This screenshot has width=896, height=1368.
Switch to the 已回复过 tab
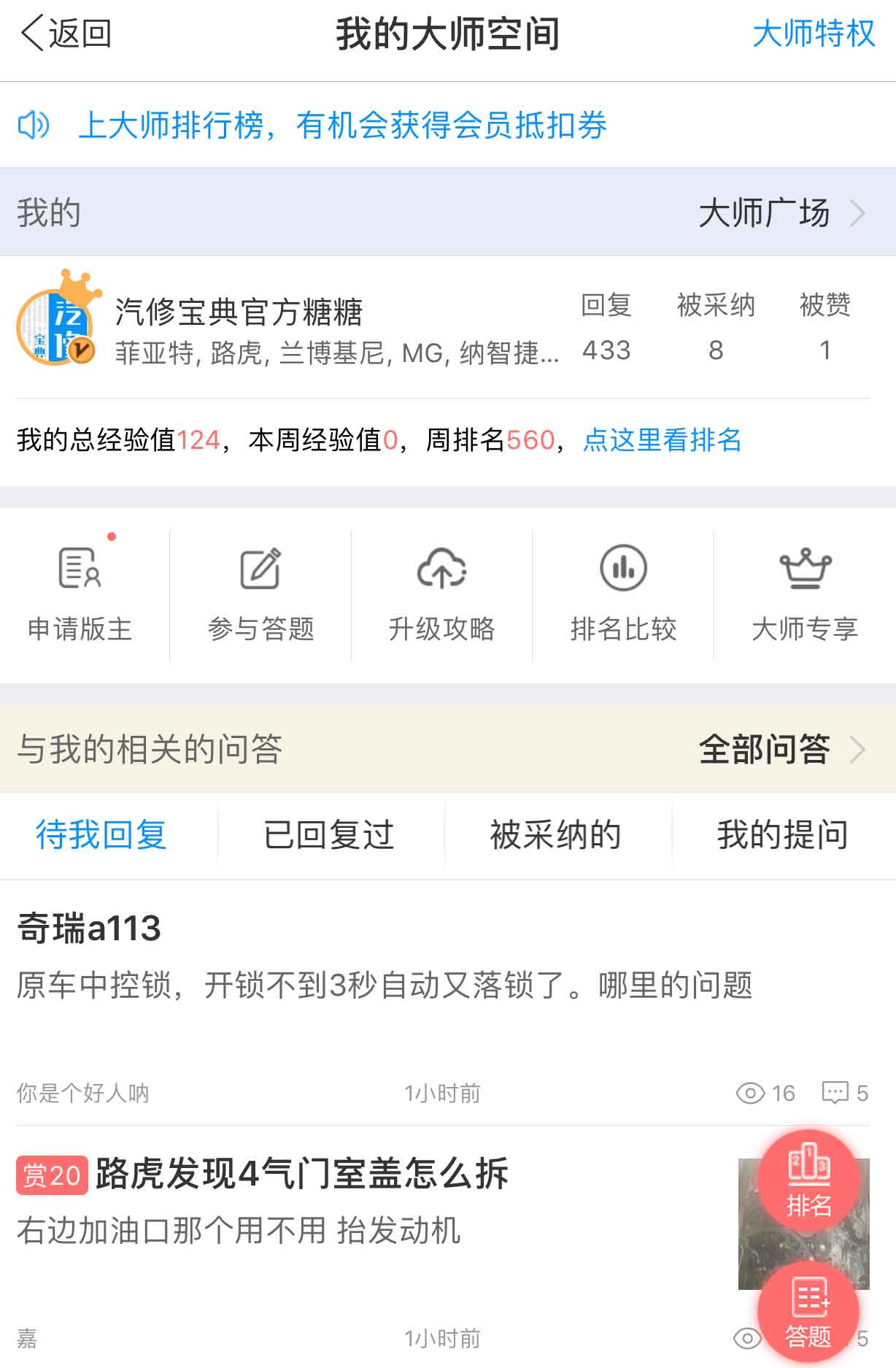coord(330,834)
